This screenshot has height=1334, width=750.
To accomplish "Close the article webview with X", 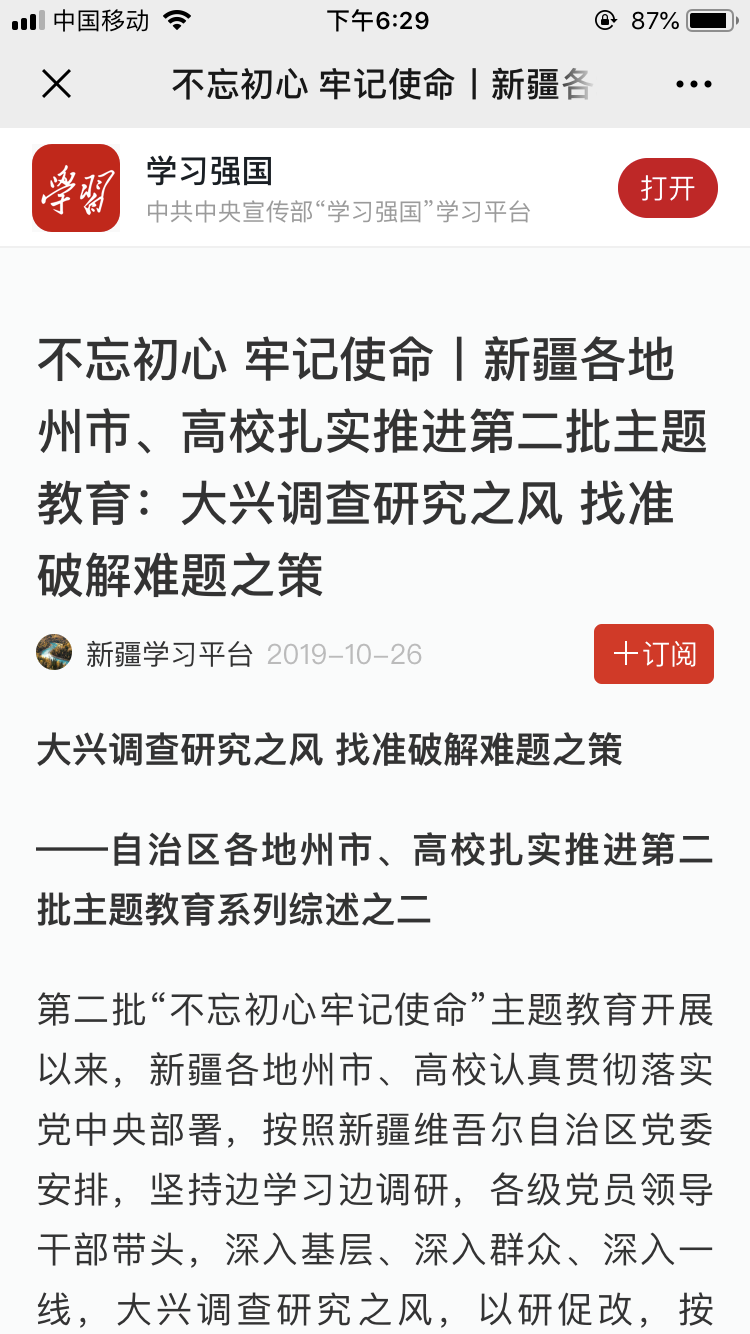I will (x=57, y=85).
